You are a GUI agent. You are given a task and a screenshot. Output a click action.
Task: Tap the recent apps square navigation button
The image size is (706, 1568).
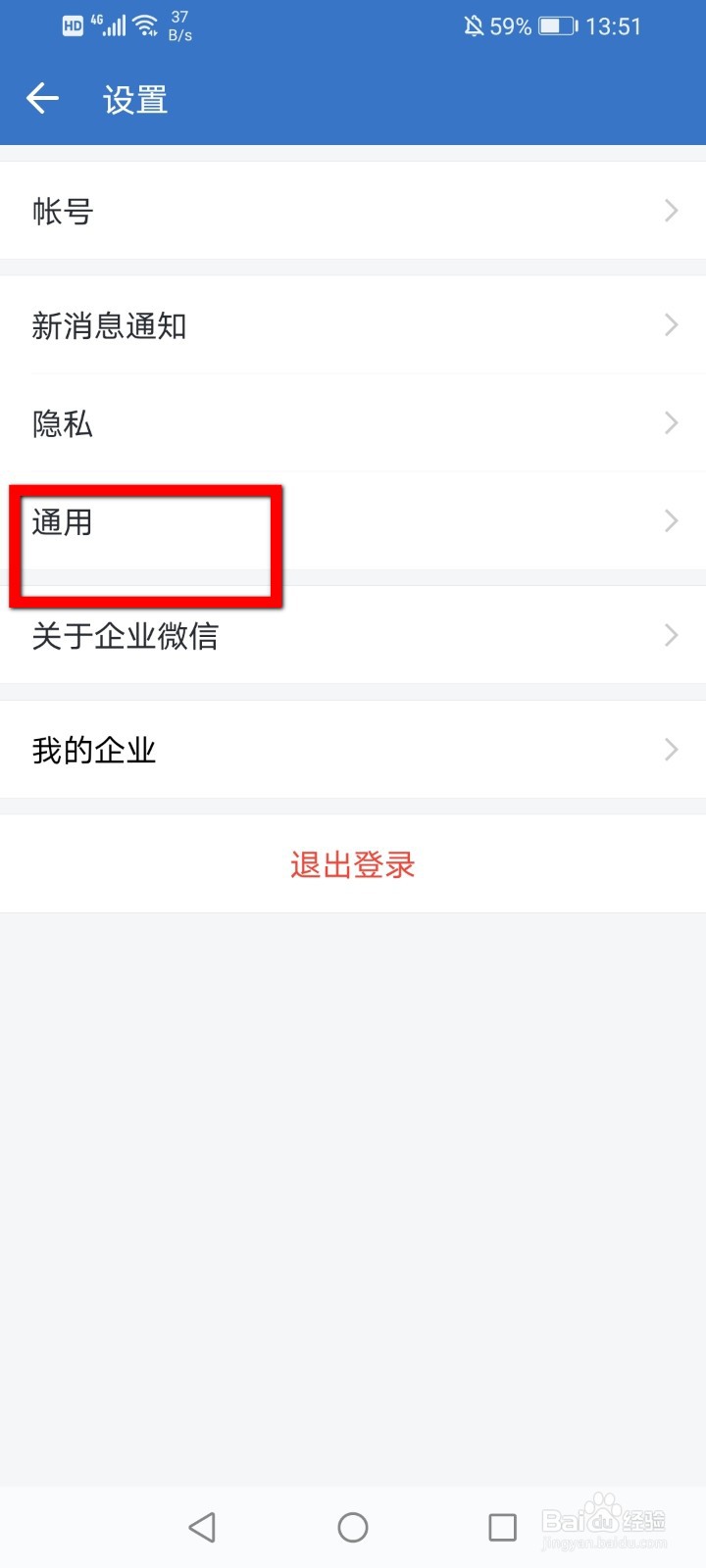502,1526
